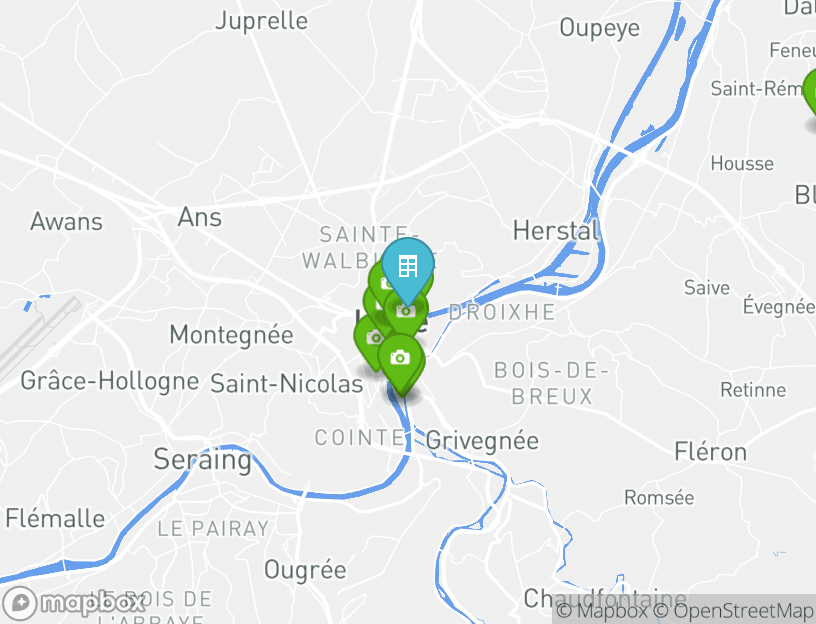Select the blue building marker pin
The height and width of the screenshot is (624, 816).
tap(407, 267)
